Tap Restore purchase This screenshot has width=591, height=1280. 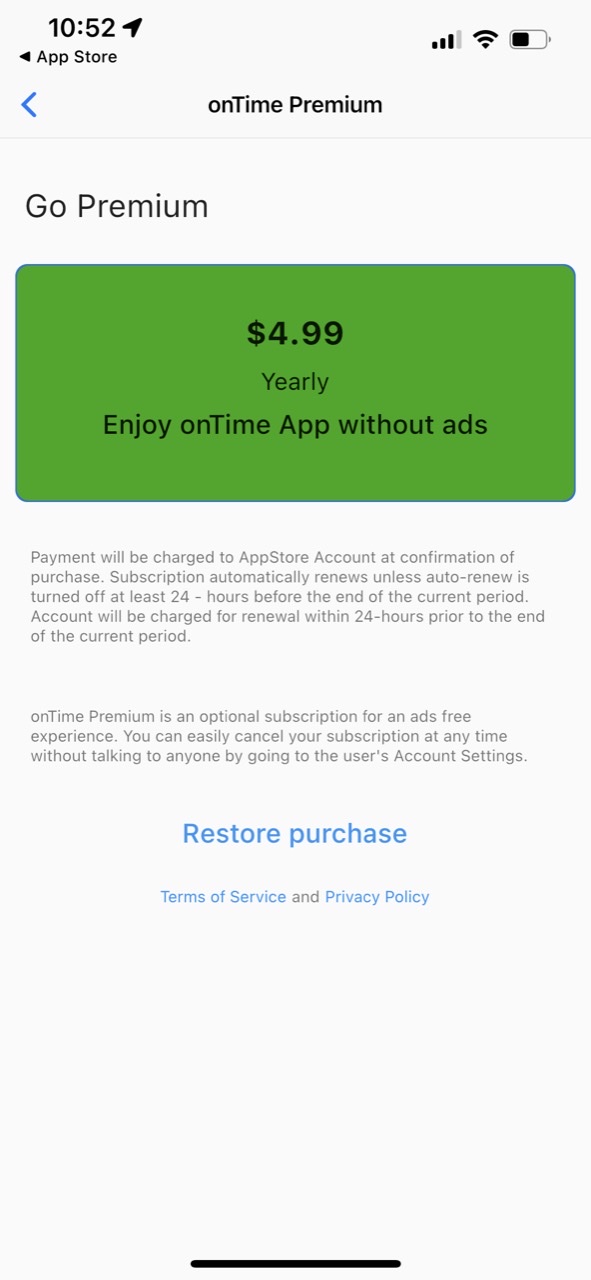[x=295, y=833]
